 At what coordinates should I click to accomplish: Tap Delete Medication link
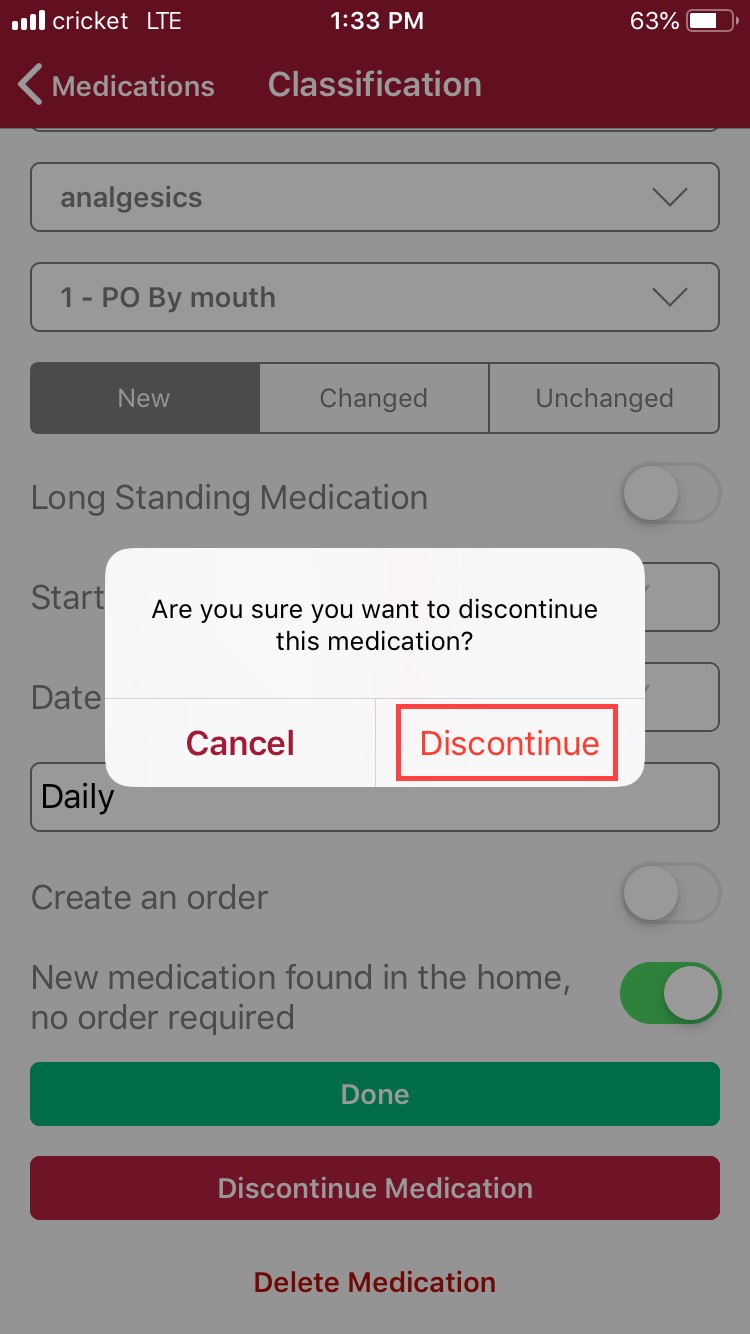[x=375, y=1282]
